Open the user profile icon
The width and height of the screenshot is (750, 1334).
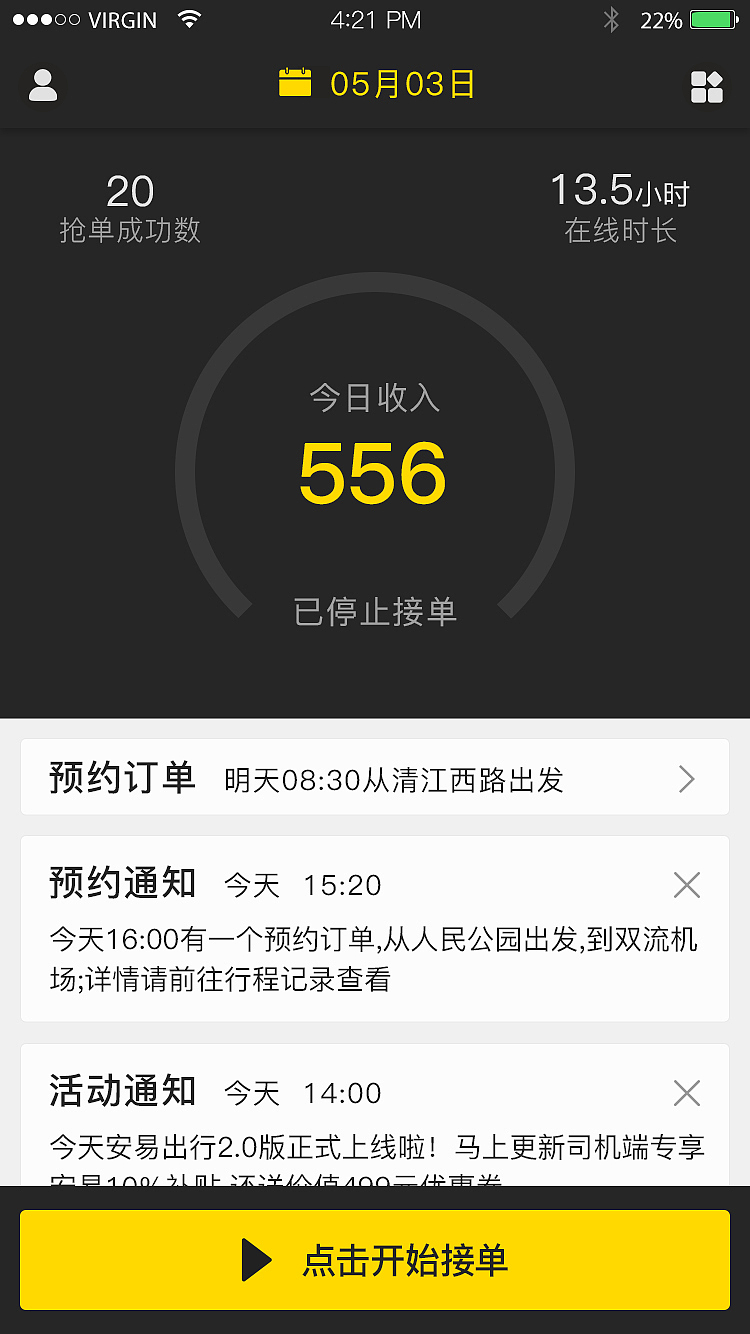click(43, 85)
